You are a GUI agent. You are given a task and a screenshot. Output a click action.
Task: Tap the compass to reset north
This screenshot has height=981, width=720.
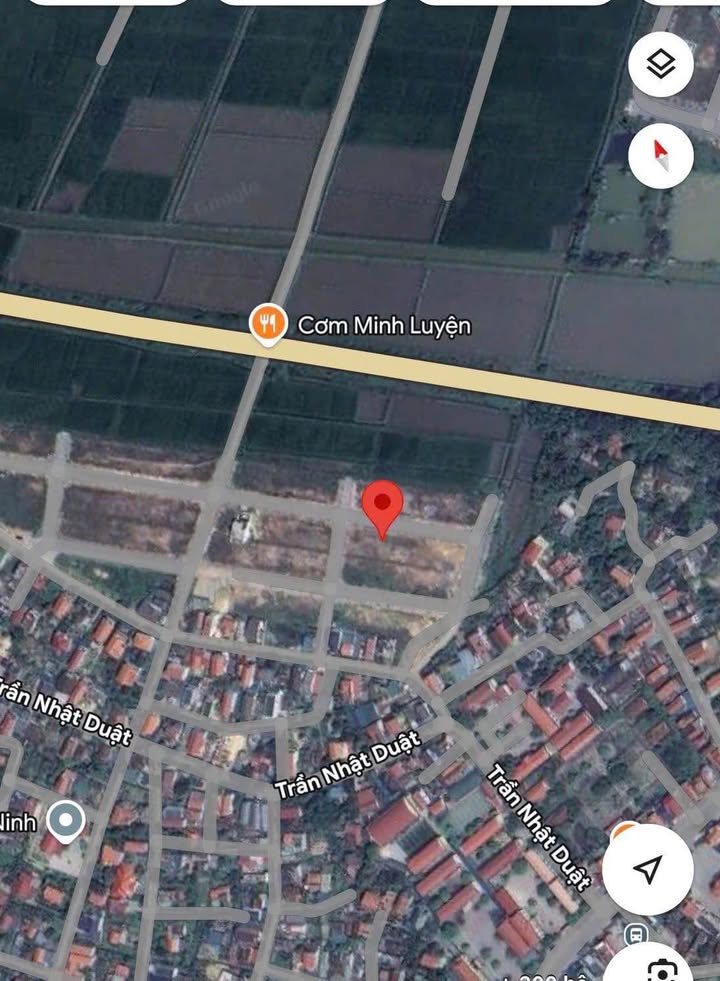(660, 157)
